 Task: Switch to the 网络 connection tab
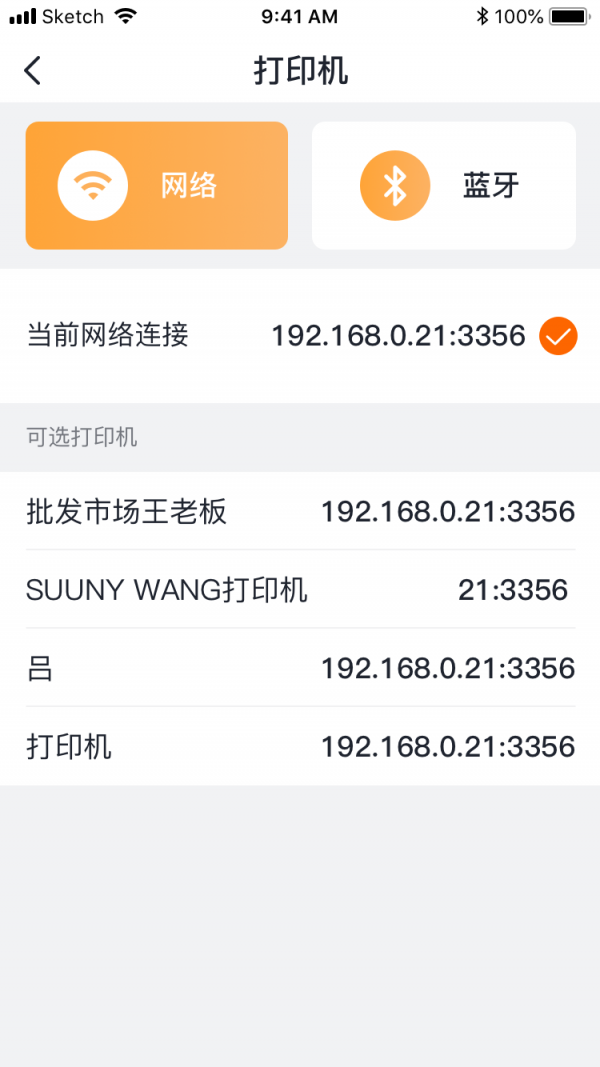[x=157, y=186]
